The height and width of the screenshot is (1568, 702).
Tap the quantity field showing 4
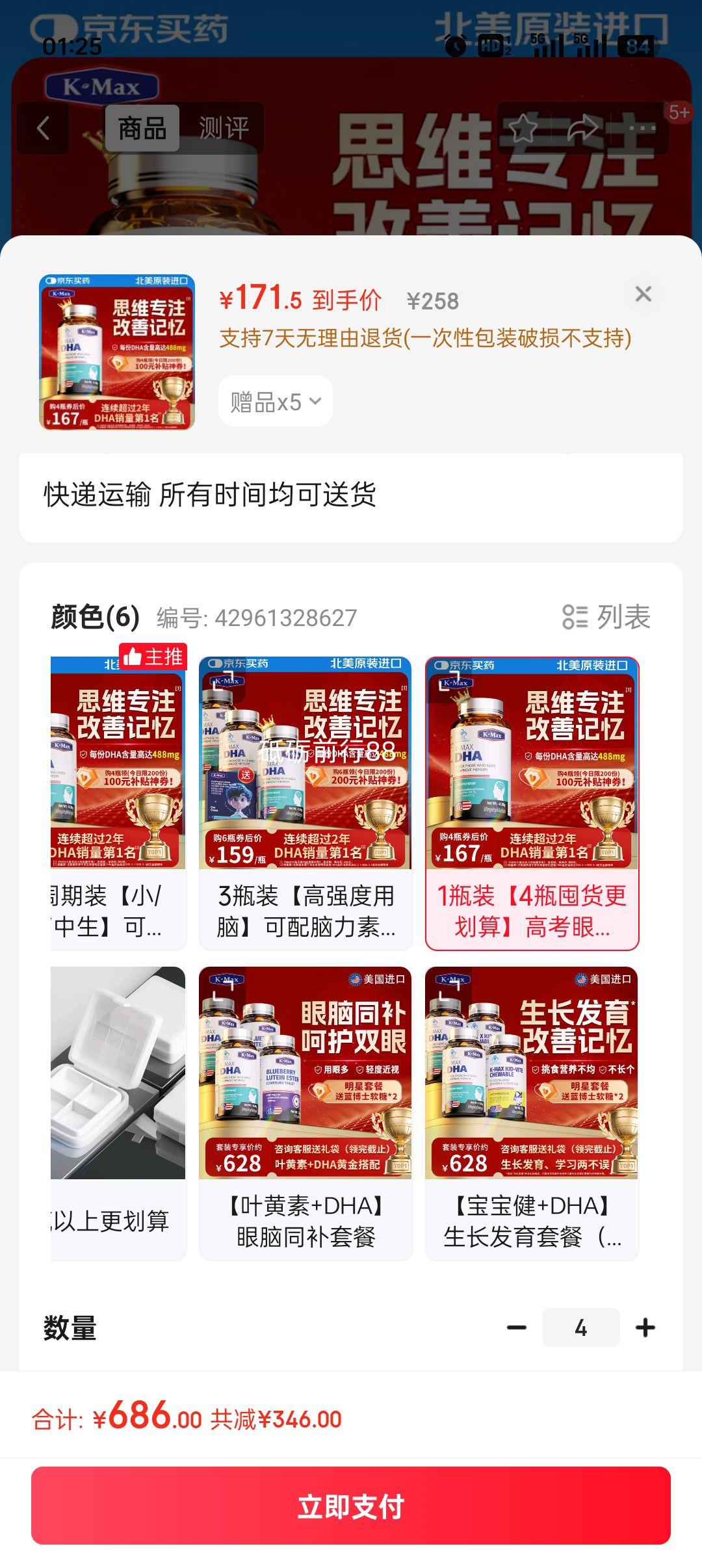(580, 1327)
